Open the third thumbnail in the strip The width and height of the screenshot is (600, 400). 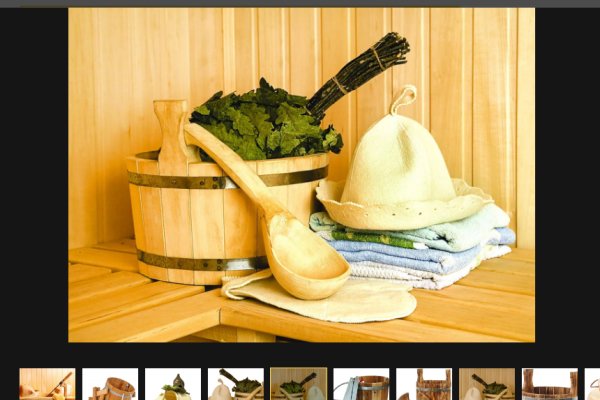point(173,385)
